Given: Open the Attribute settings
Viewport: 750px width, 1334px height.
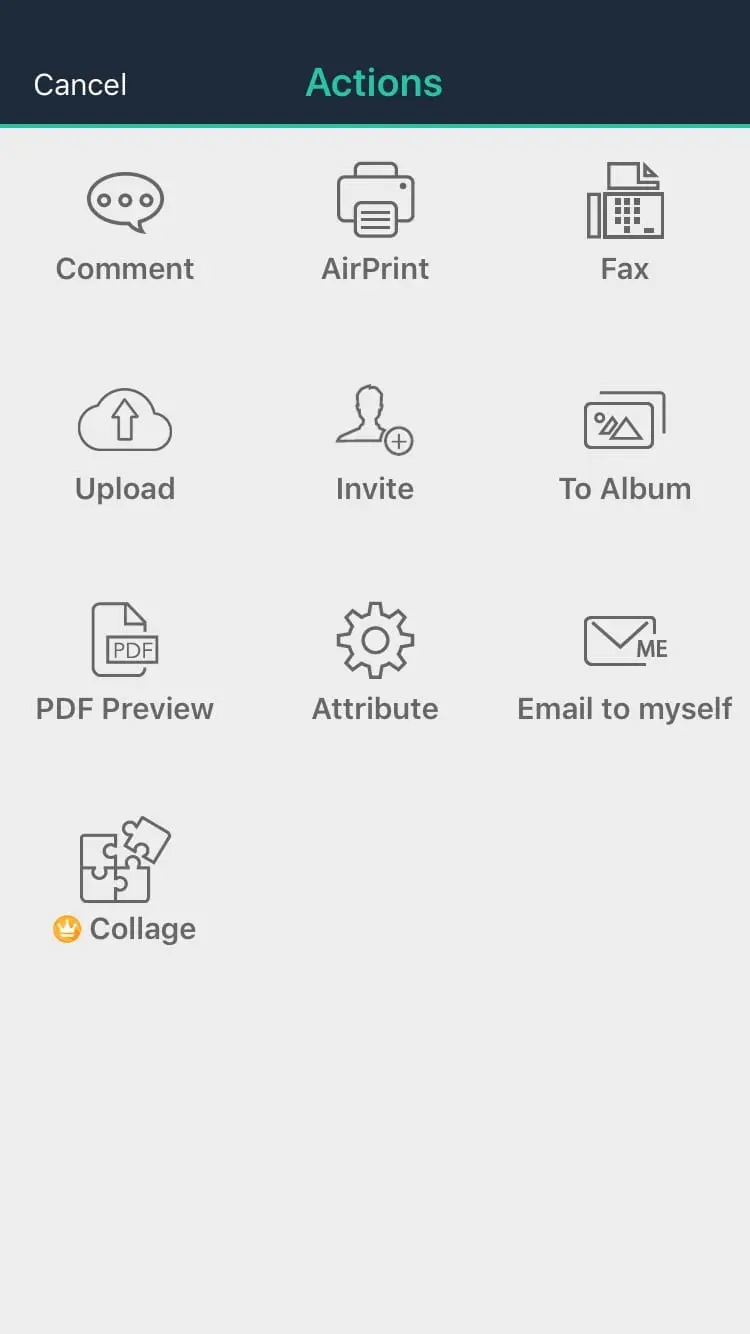Looking at the screenshot, I should click(x=375, y=664).
